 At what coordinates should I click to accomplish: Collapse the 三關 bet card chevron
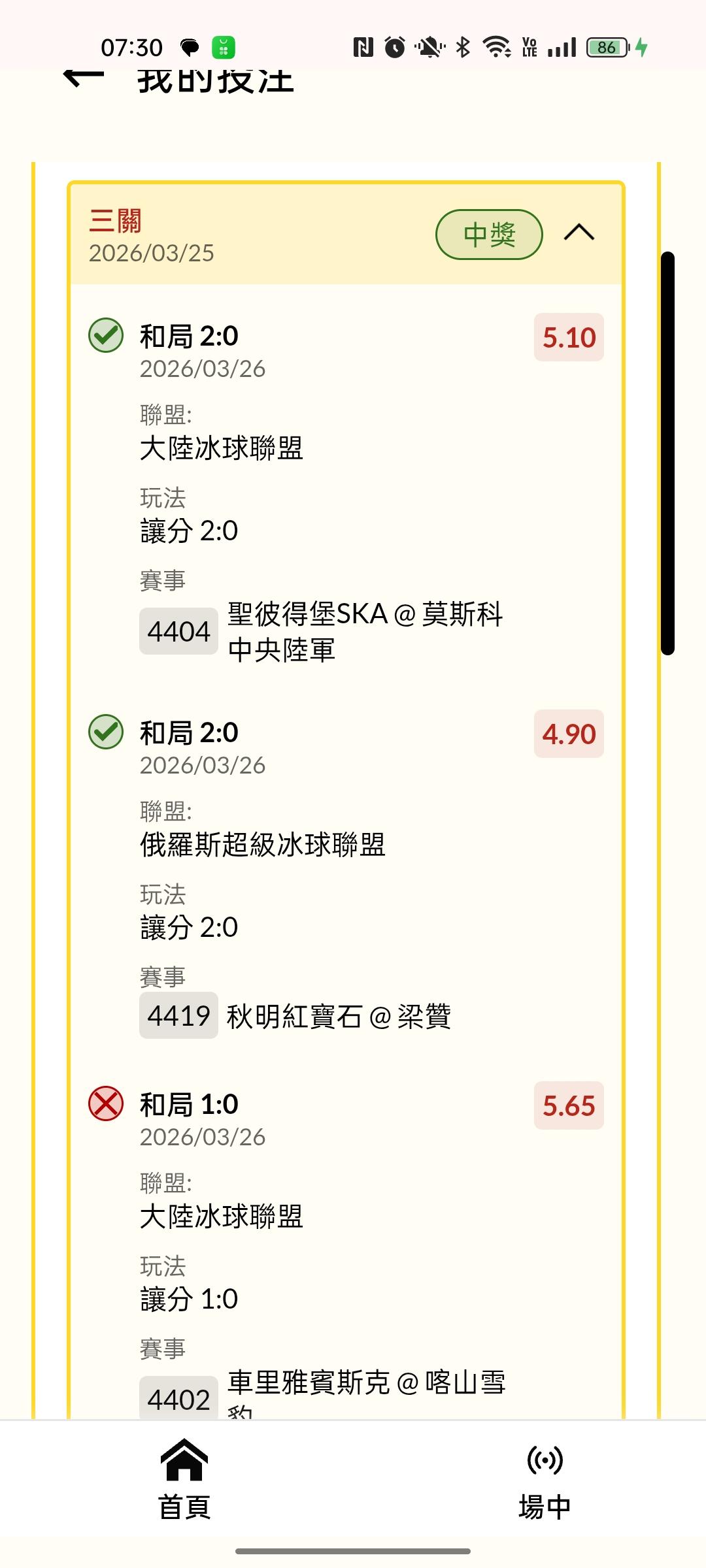tap(579, 233)
